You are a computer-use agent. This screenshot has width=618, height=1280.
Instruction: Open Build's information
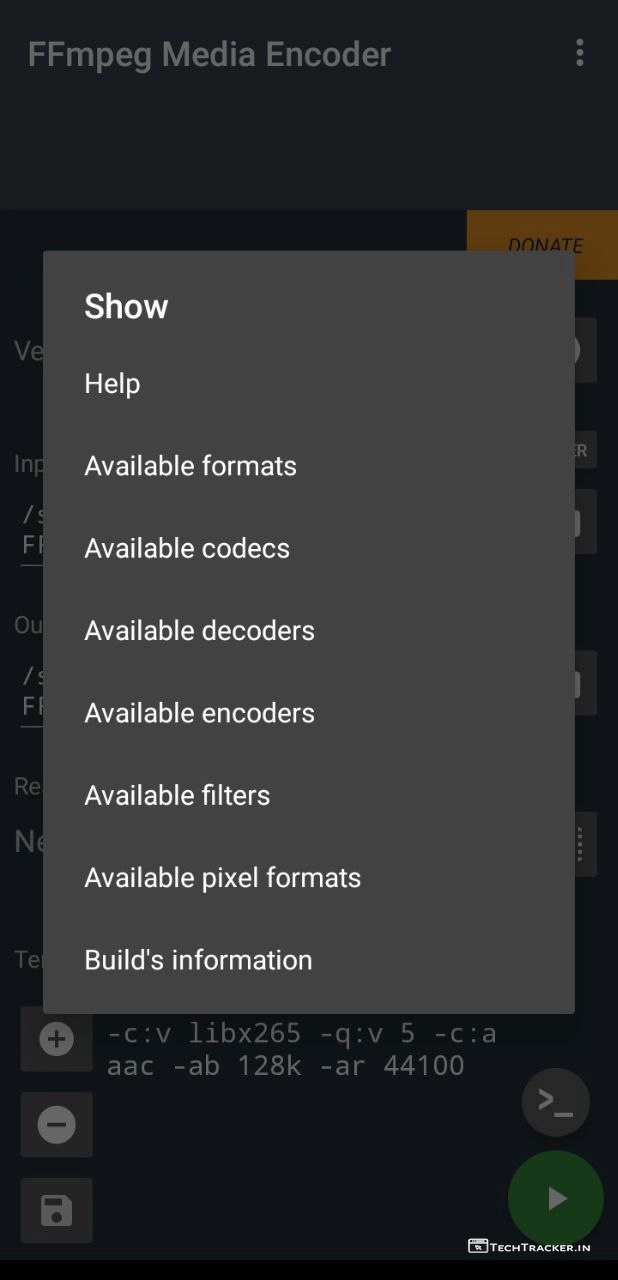[x=198, y=960]
